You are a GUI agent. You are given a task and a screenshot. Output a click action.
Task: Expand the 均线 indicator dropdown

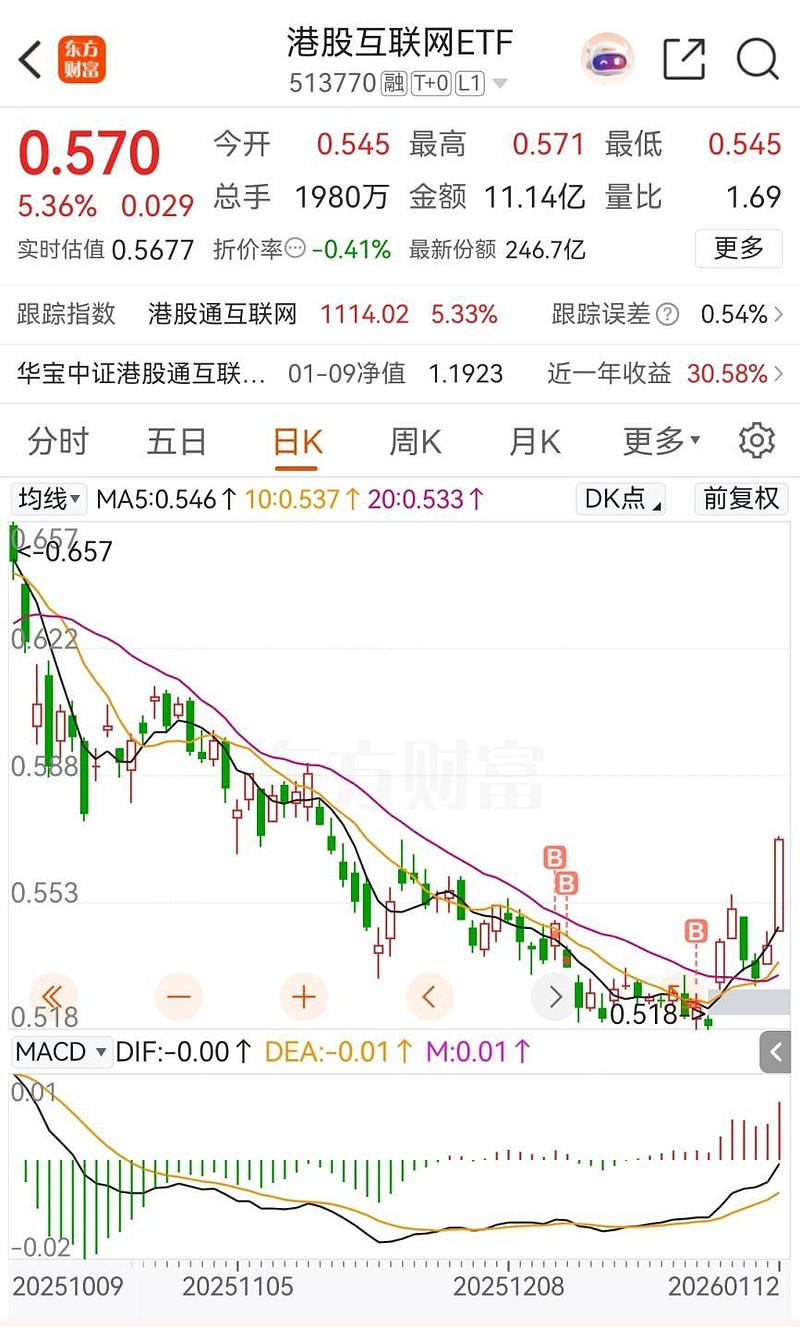coord(49,499)
